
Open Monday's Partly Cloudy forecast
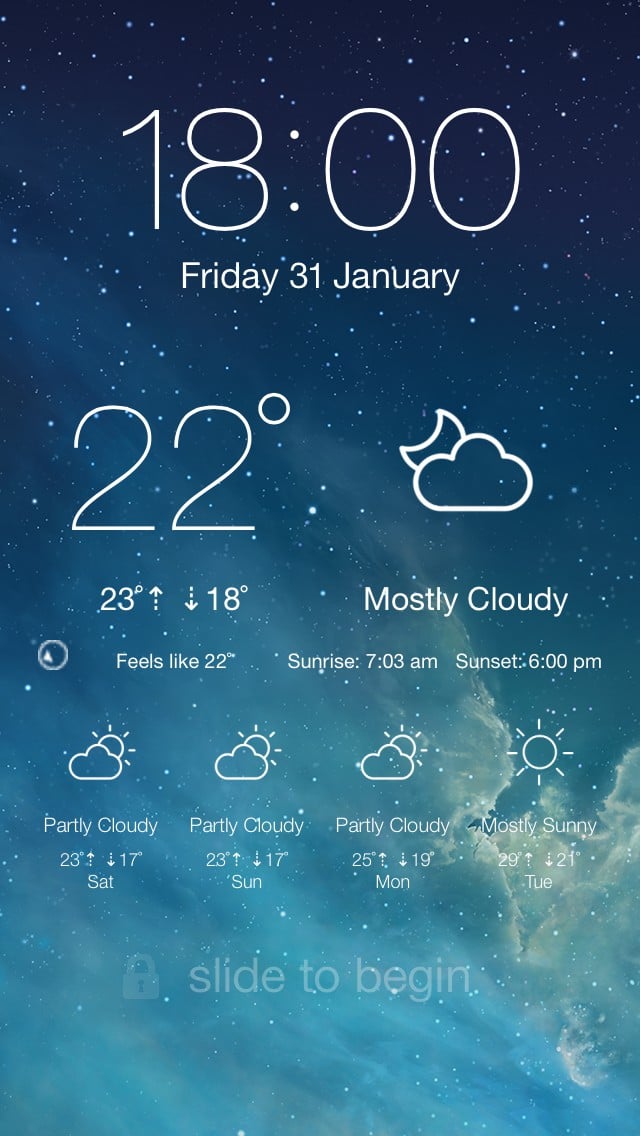click(x=392, y=806)
